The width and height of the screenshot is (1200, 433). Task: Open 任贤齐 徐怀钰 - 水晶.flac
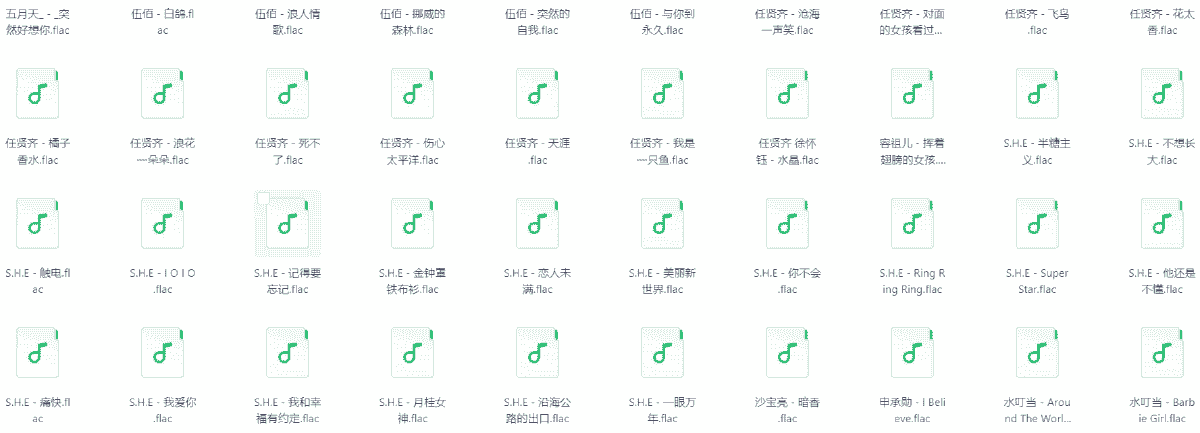[x=787, y=94]
